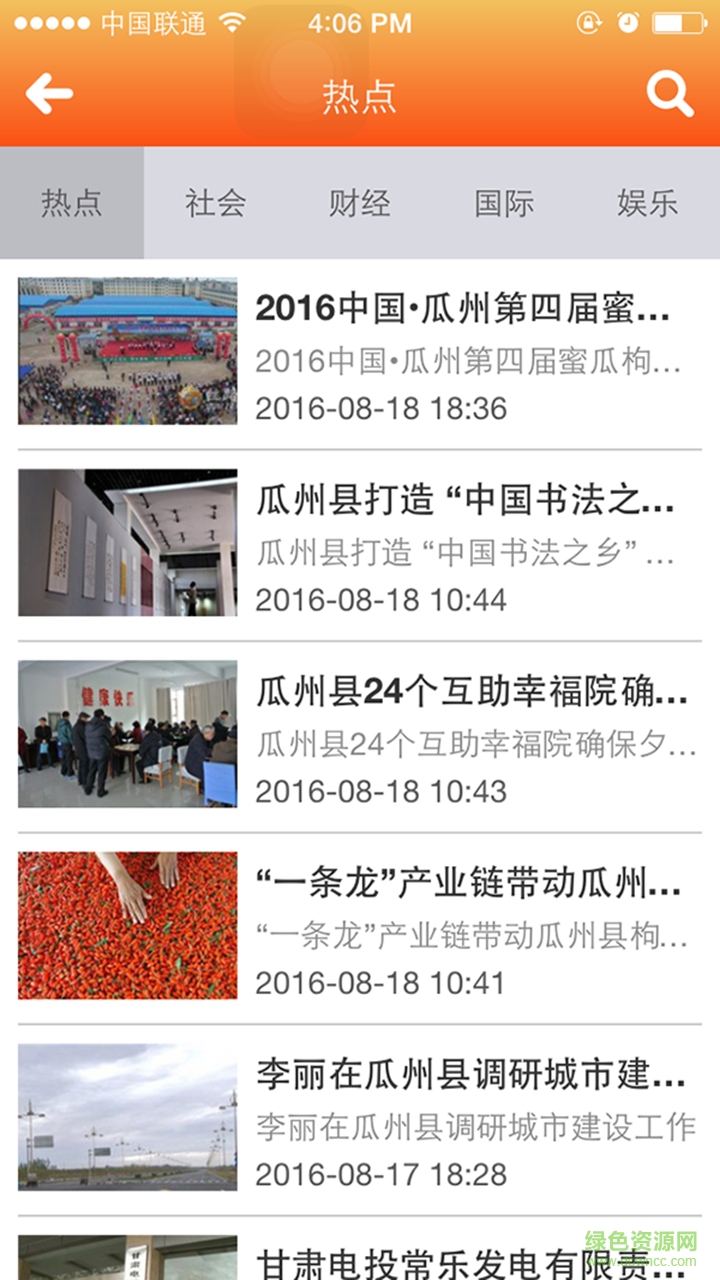This screenshot has width=720, height=1280.
Task: Switch to the 财经 tab
Action: [359, 204]
